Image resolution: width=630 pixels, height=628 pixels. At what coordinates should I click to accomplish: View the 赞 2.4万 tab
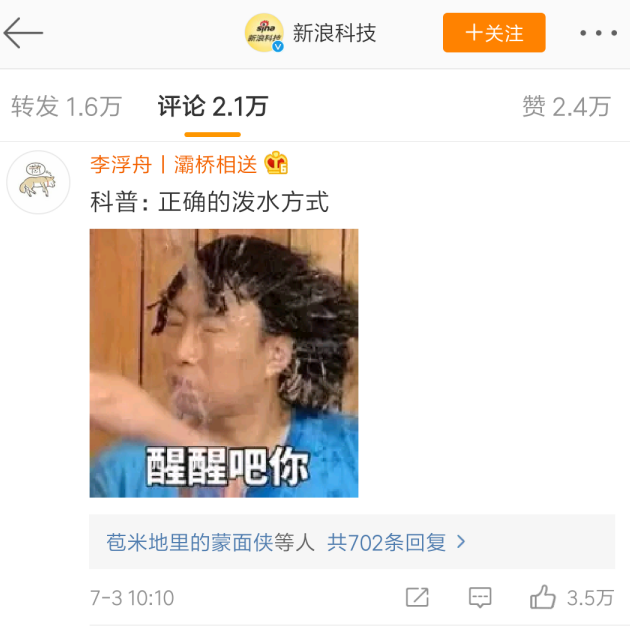tap(566, 106)
